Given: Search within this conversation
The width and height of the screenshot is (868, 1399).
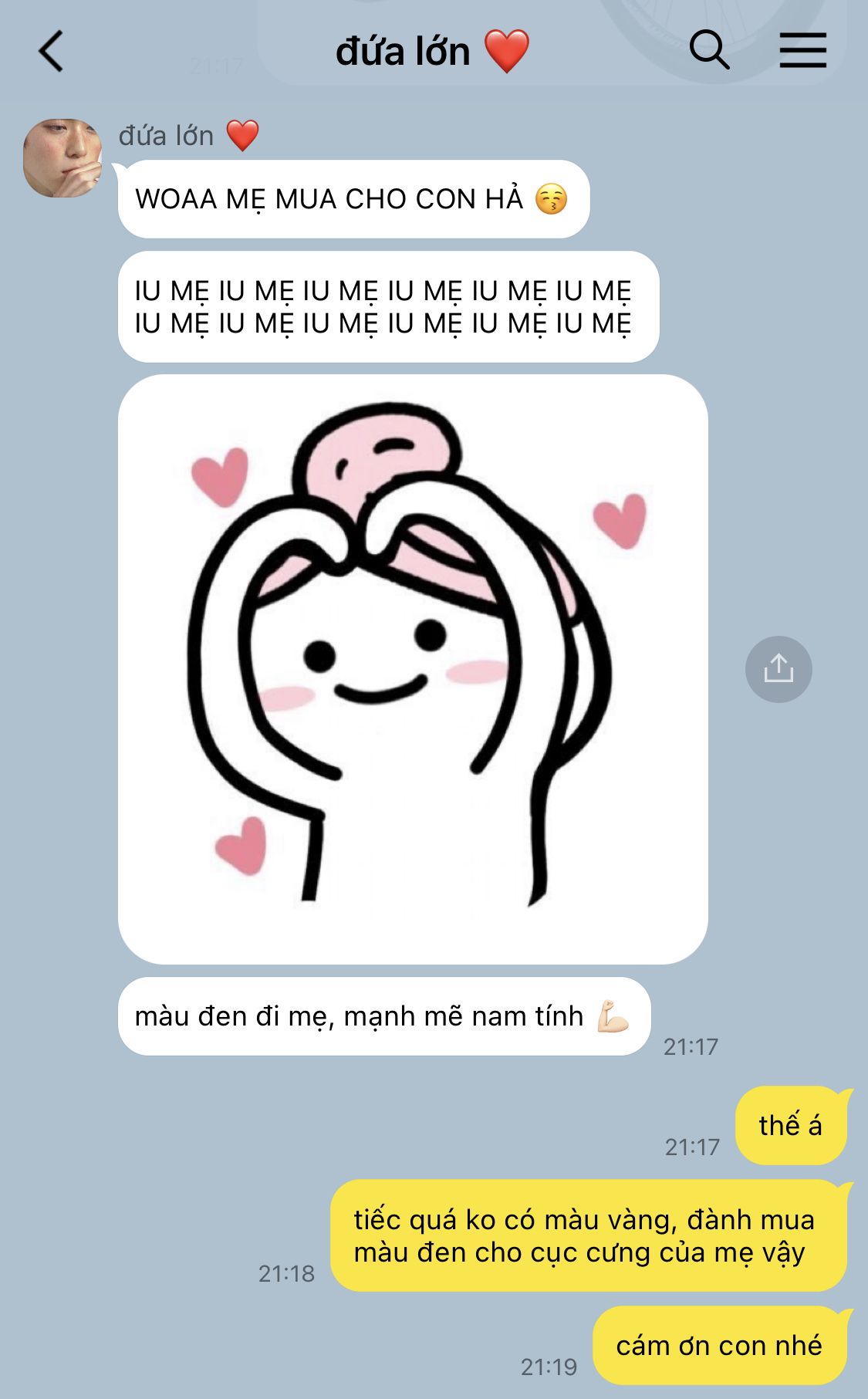Looking at the screenshot, I should pos(709,50).
